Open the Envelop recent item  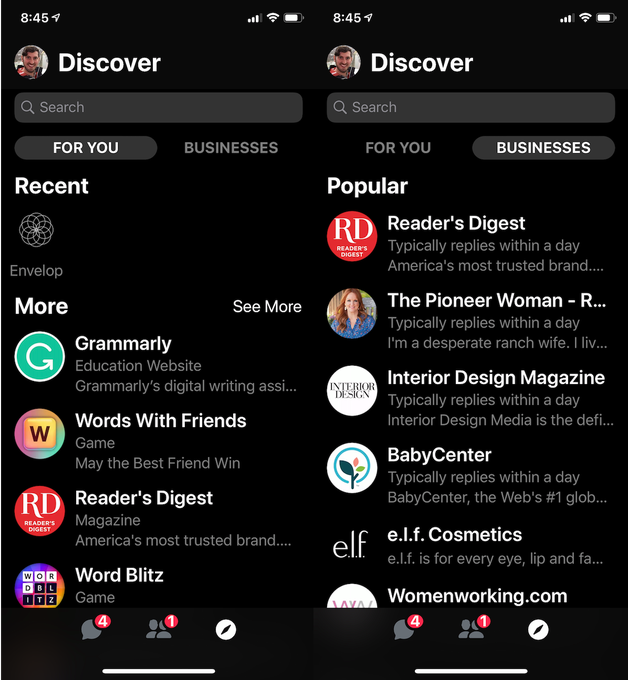pos(36,242)
